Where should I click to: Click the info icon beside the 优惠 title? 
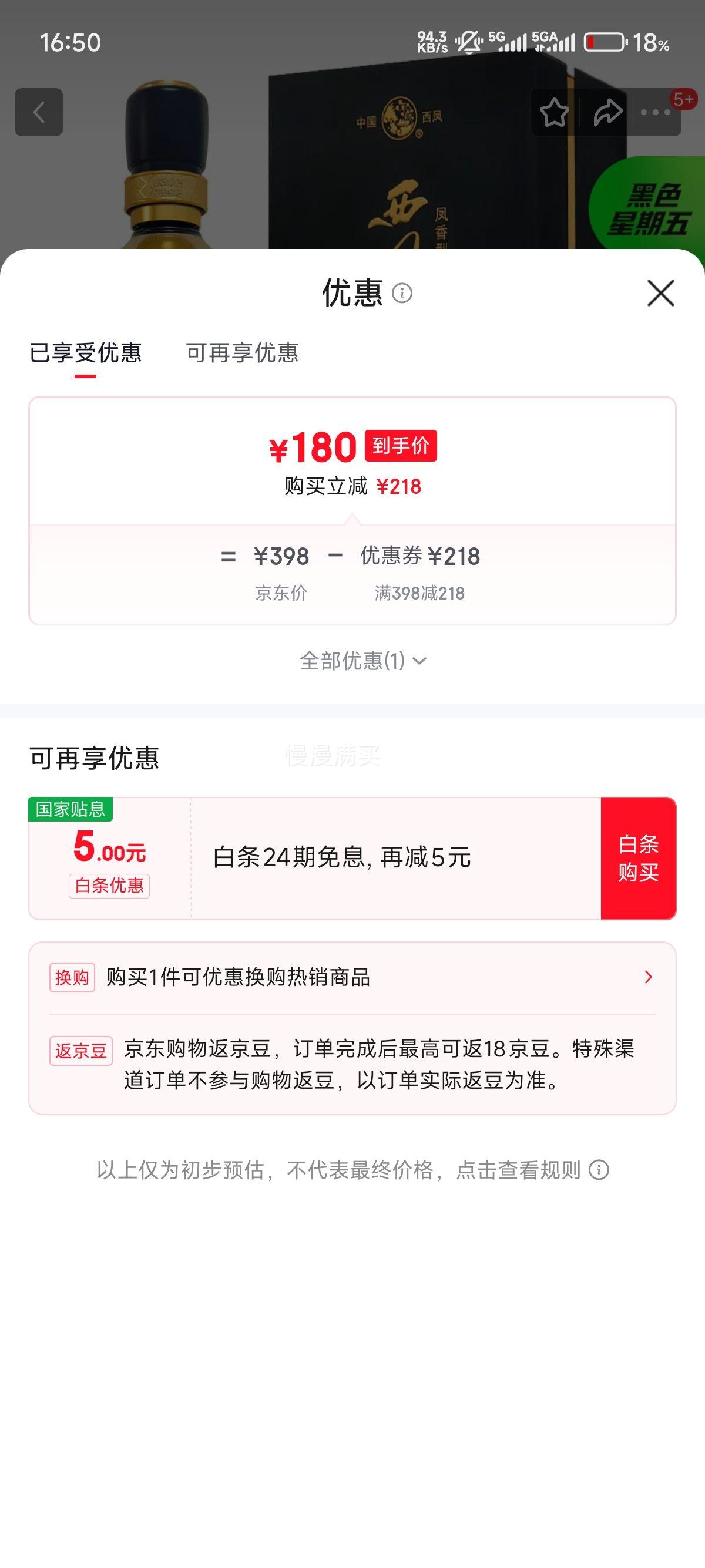click(x=402, y=294)
